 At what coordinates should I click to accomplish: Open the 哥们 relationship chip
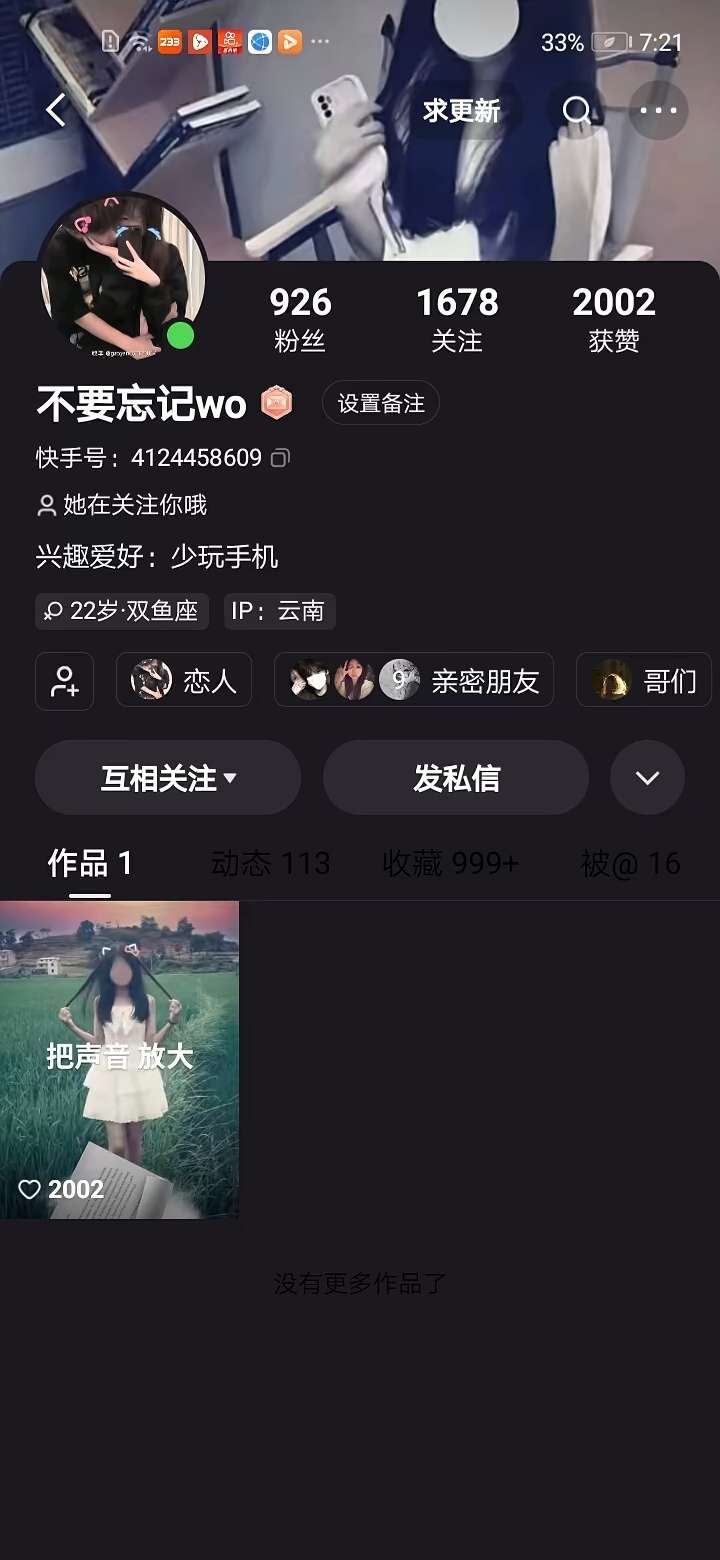click(644, 681)
